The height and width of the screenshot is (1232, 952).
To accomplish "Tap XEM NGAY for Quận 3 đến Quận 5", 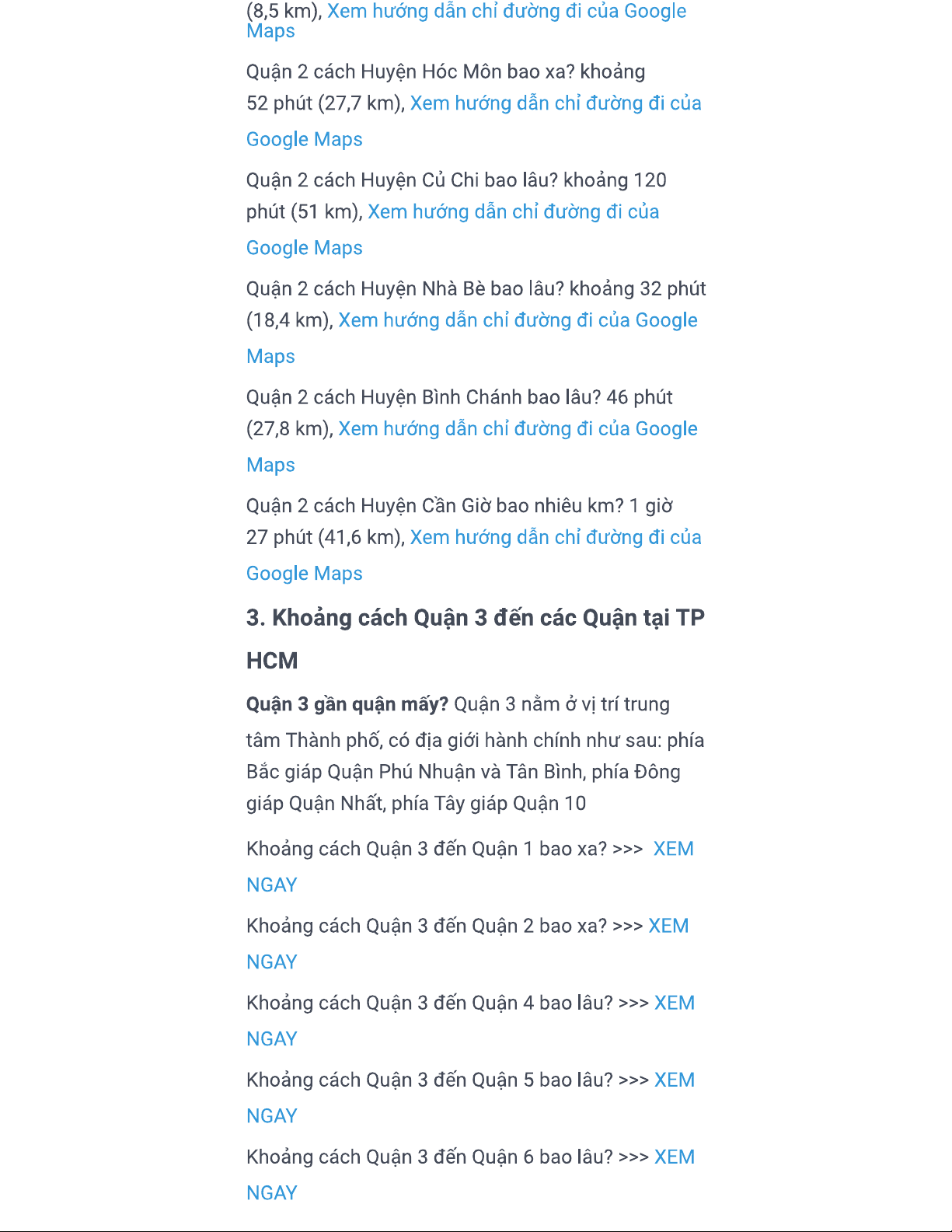I will [674, 1080].
